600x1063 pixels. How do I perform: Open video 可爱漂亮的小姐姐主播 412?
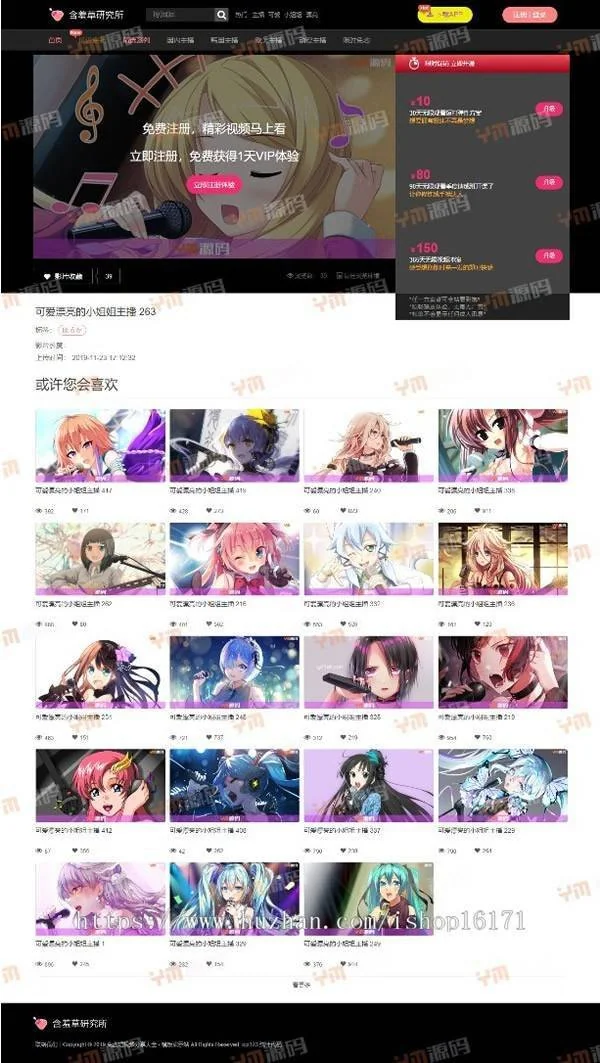coord(100,786)
